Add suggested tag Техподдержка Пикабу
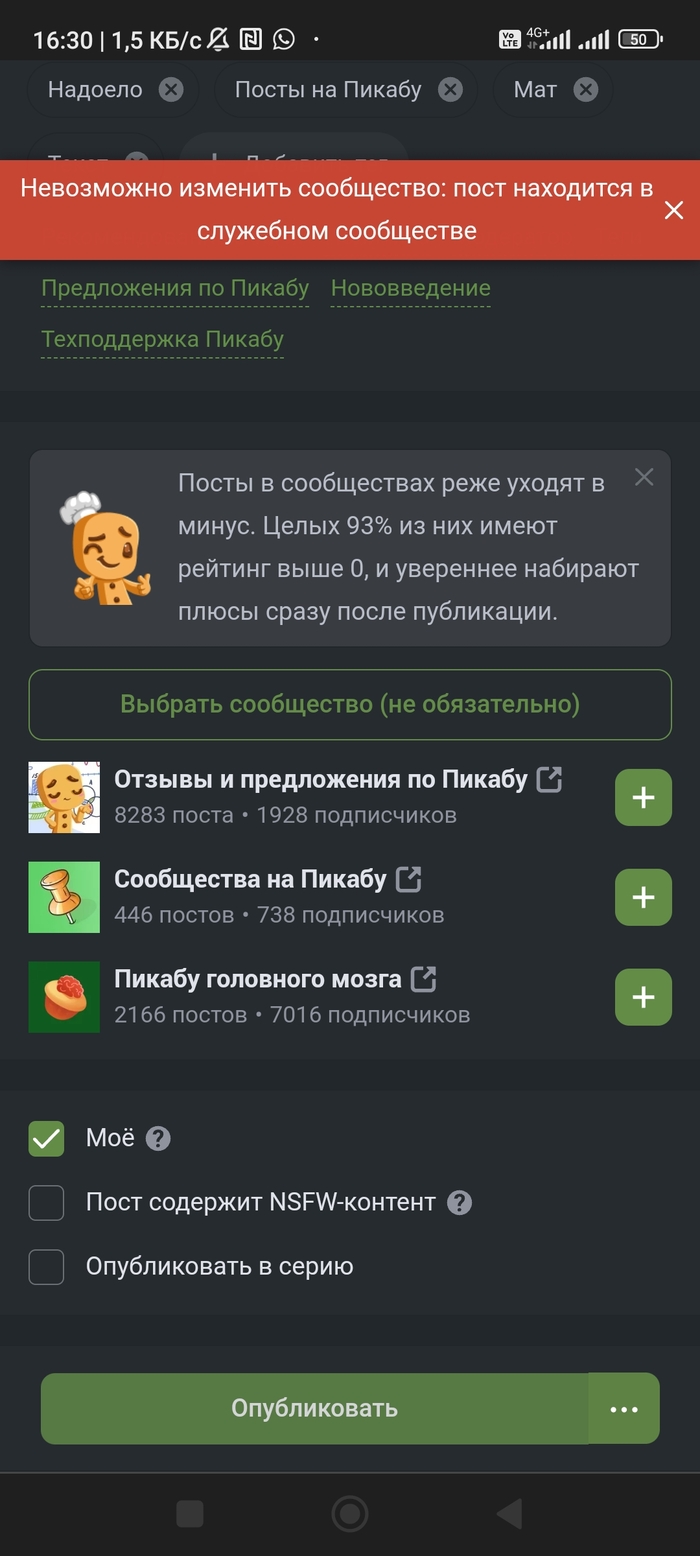Screen dimensions: 700x1556 (162, 340)
